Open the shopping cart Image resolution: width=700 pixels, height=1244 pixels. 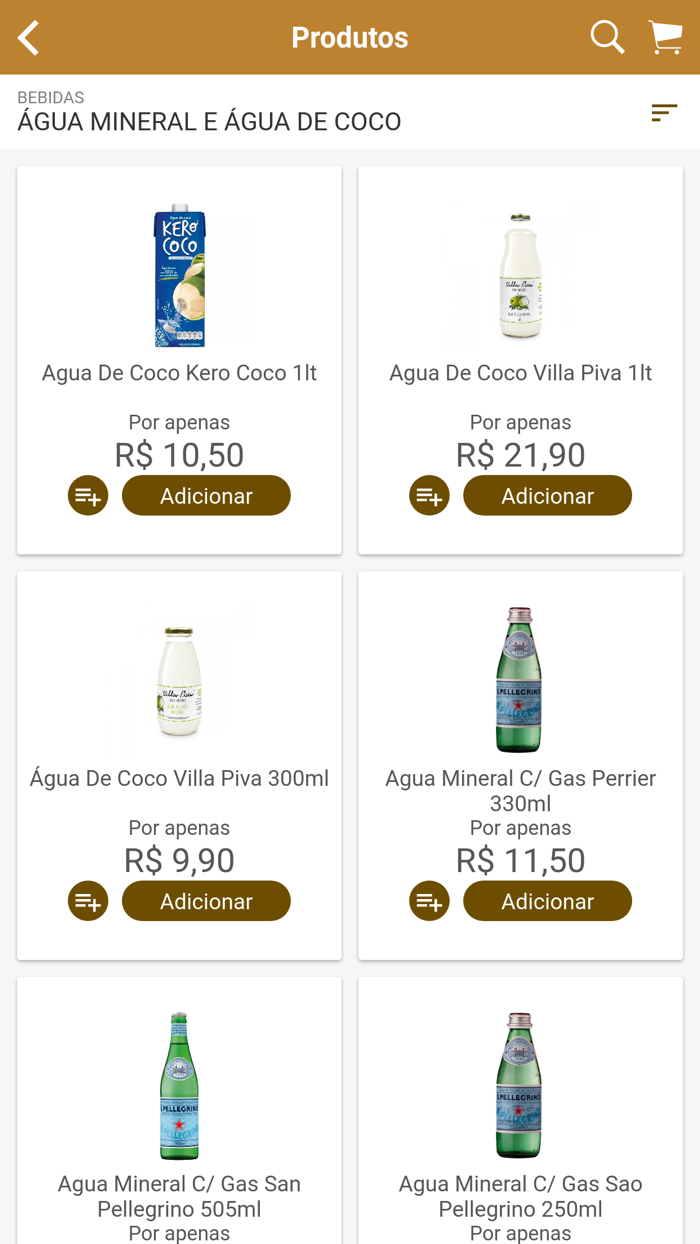pos(665,38)
